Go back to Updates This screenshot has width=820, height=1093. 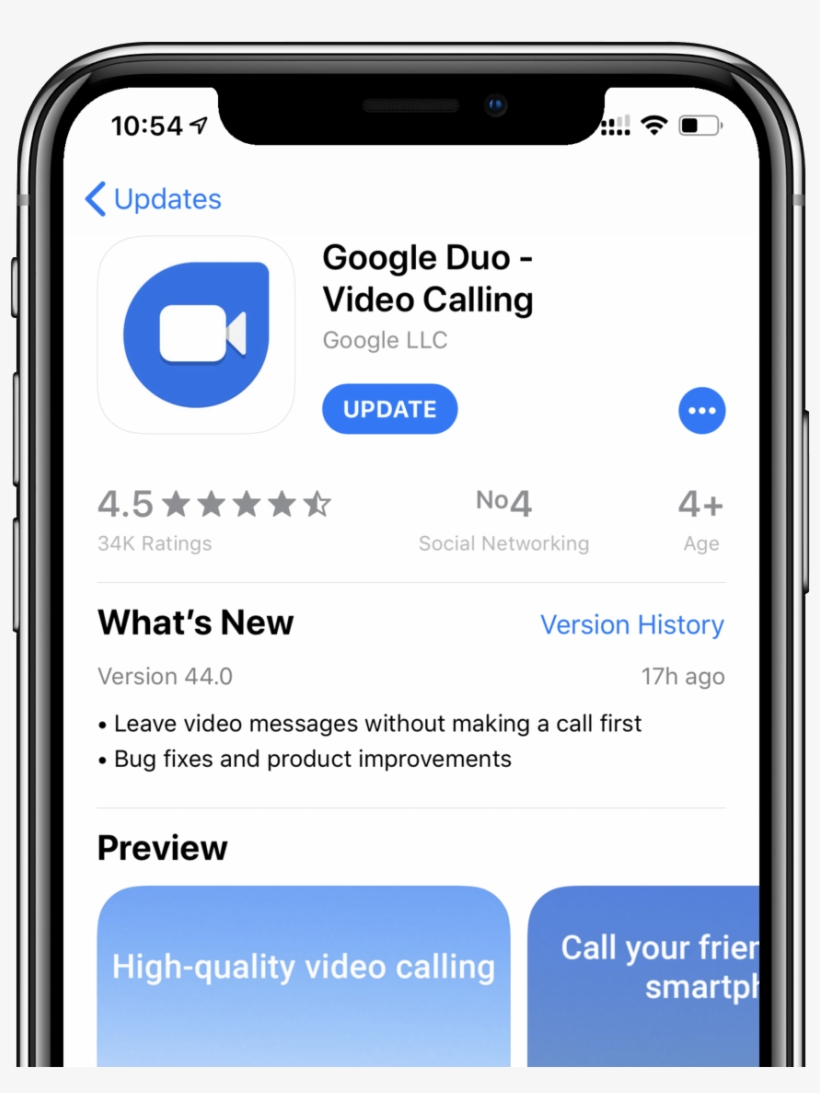point(153,199)
